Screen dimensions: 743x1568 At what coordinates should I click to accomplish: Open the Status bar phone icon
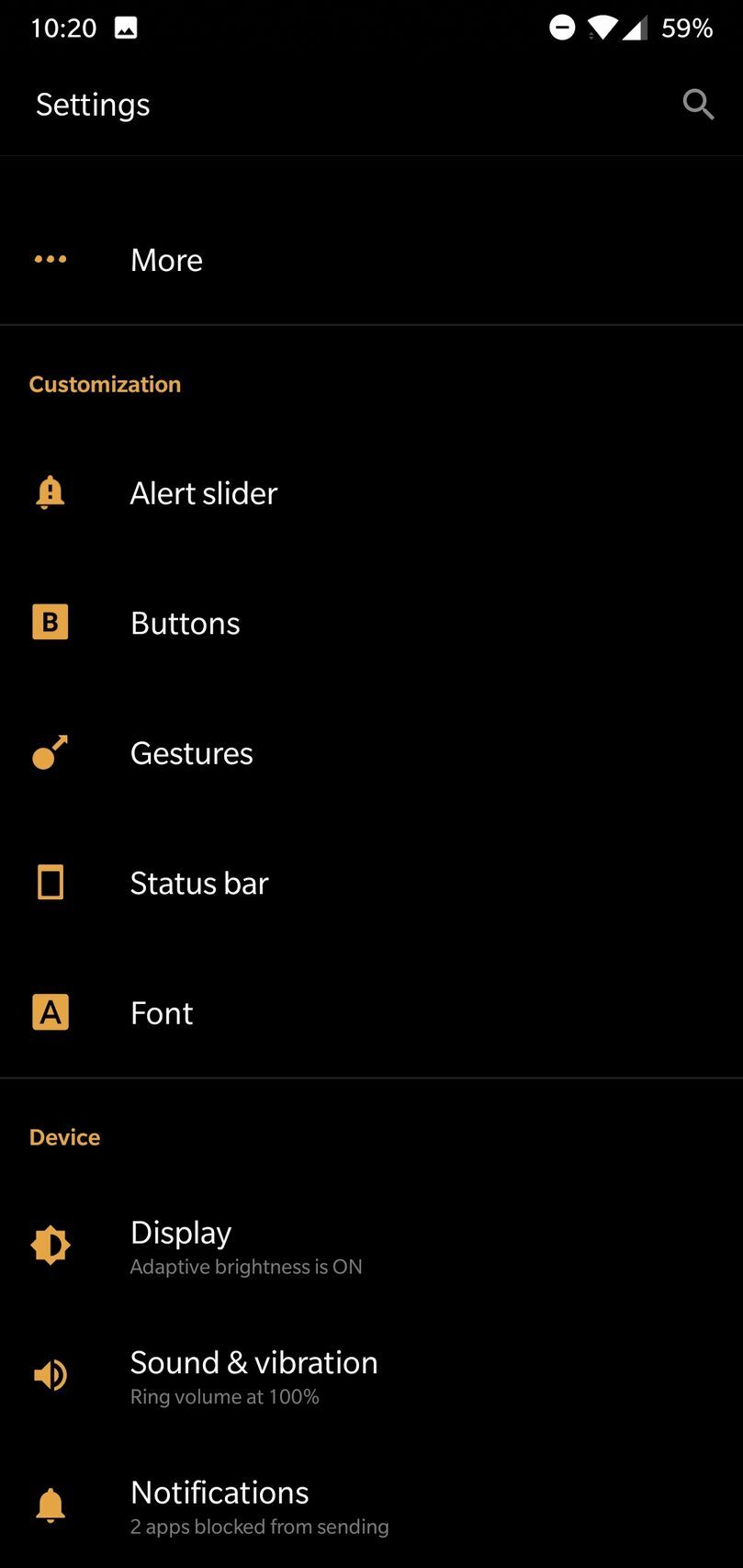tap(50, 882)
